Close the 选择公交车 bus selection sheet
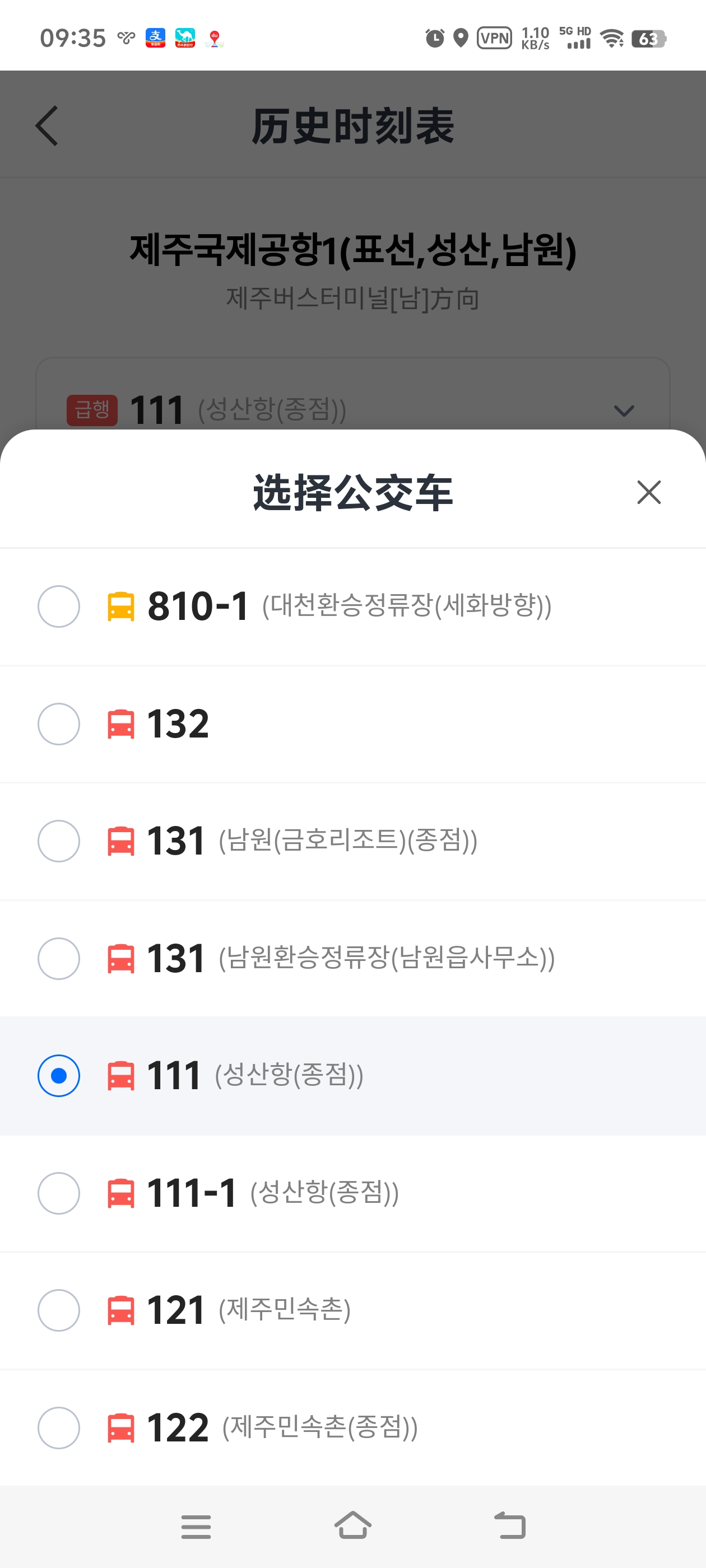The width and height of the screenshot is (706, 1568). pyautogui.click(x=648, y=492)
